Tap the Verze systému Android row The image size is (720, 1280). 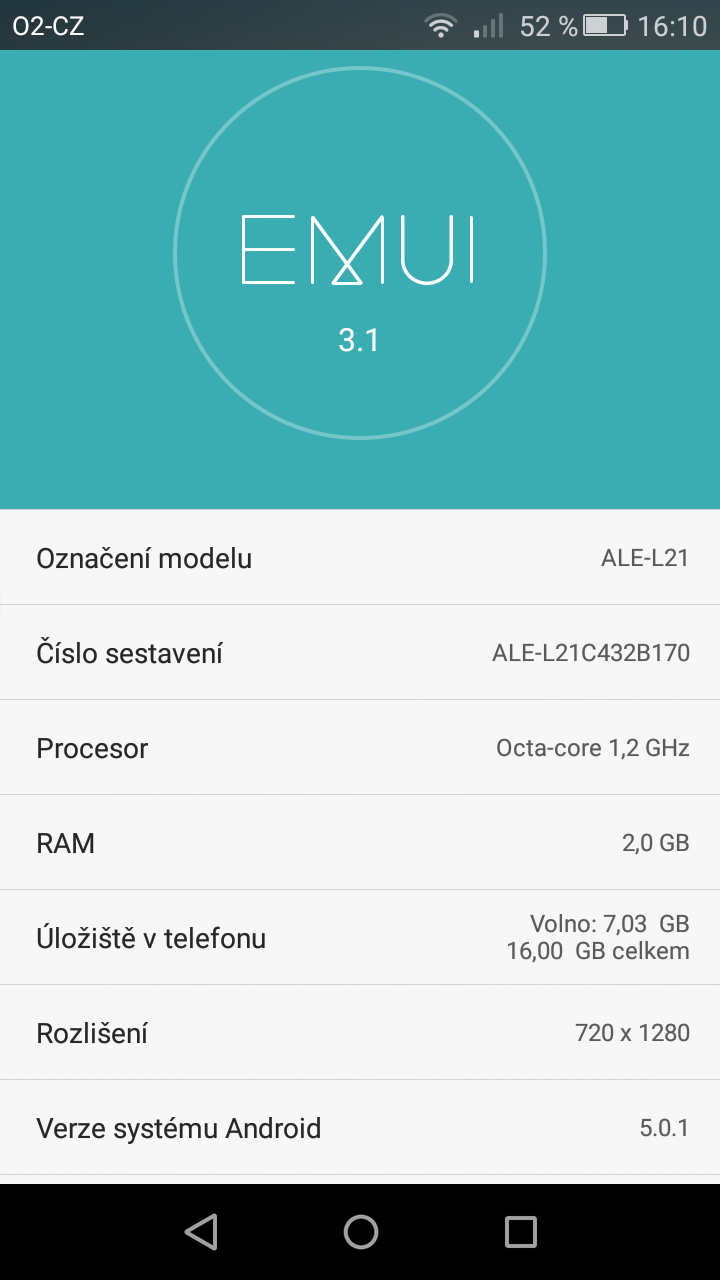pos(360,1128)
